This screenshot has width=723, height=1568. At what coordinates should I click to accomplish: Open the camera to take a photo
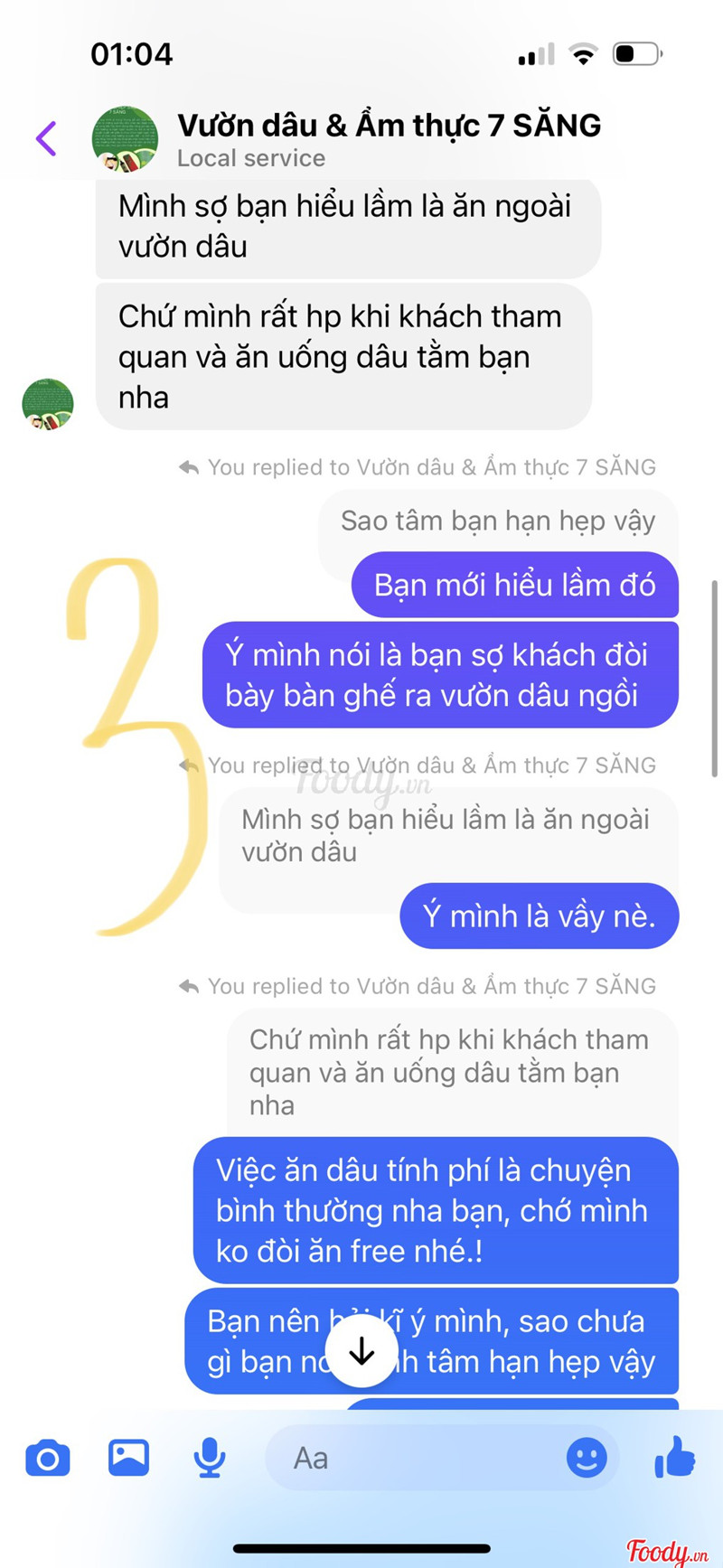point(48,1459)
